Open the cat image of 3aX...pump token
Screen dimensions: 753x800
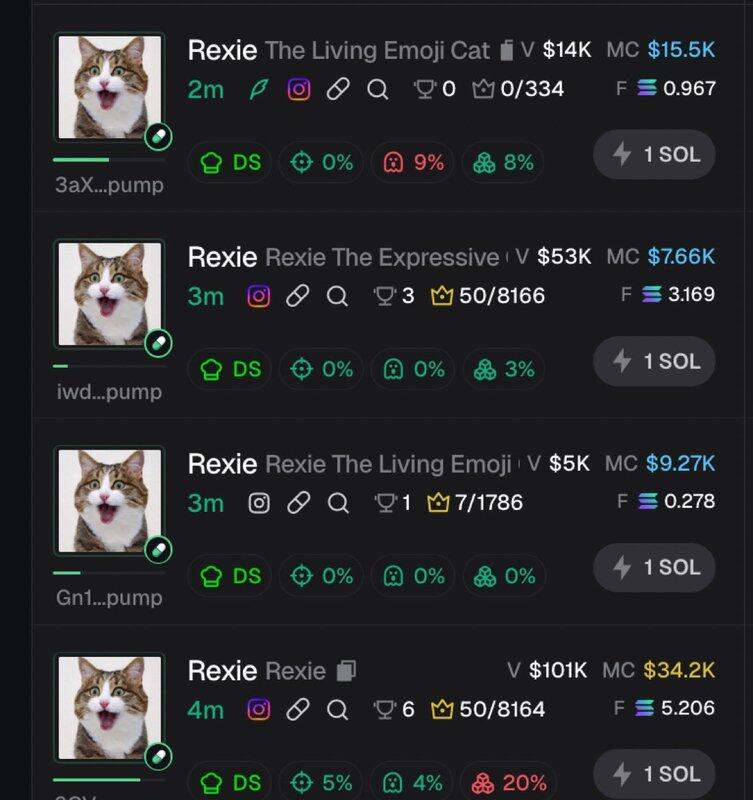(109, 88)
